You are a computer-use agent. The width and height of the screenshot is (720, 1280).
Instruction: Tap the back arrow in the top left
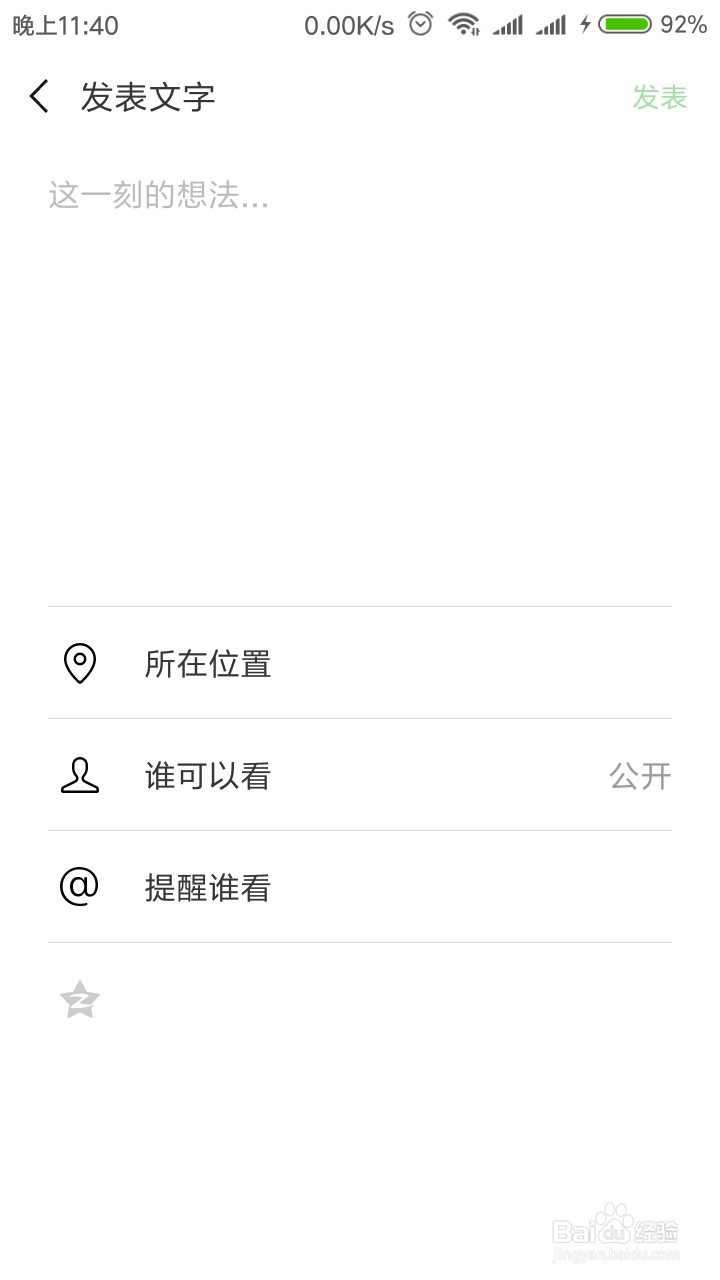[x=38, y=95]
